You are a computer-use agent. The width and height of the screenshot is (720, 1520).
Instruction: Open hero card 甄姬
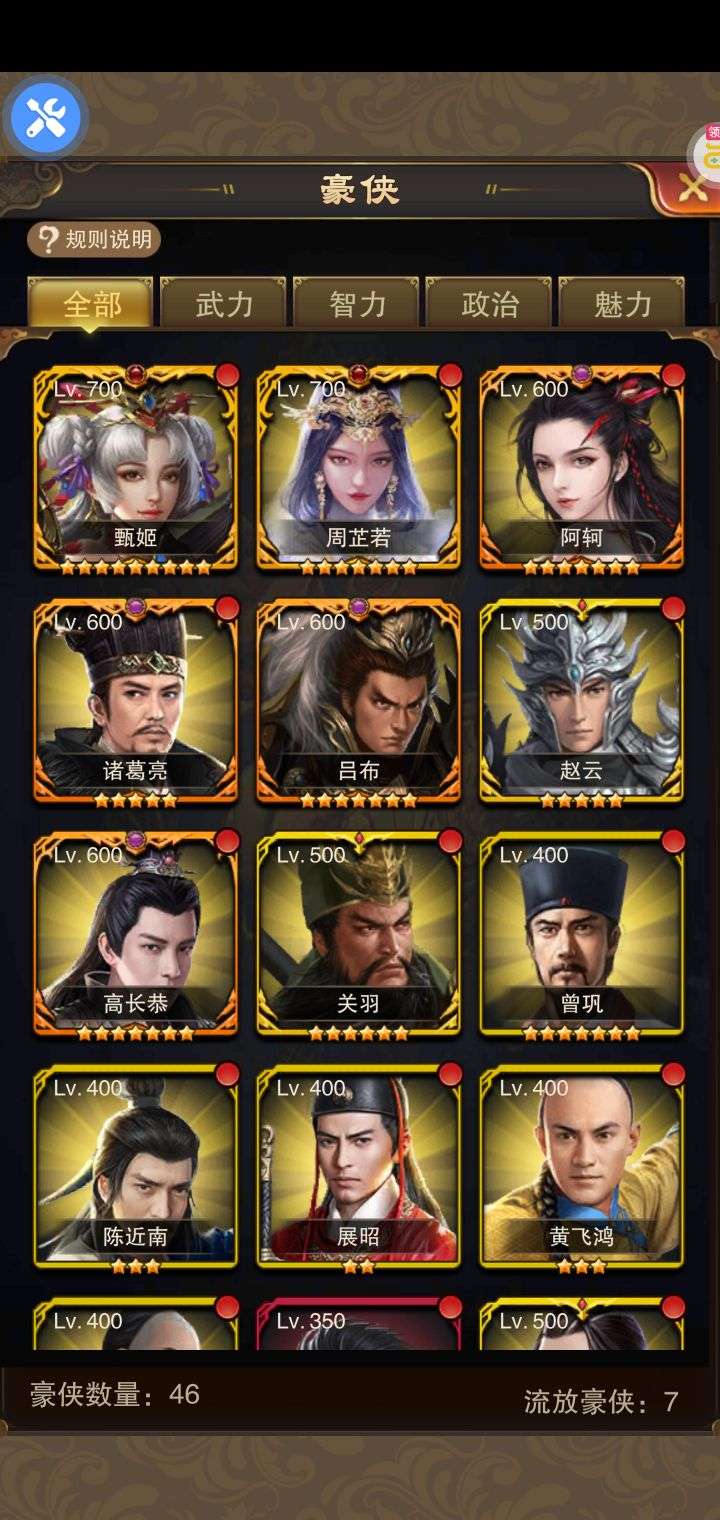coord(136,468)
